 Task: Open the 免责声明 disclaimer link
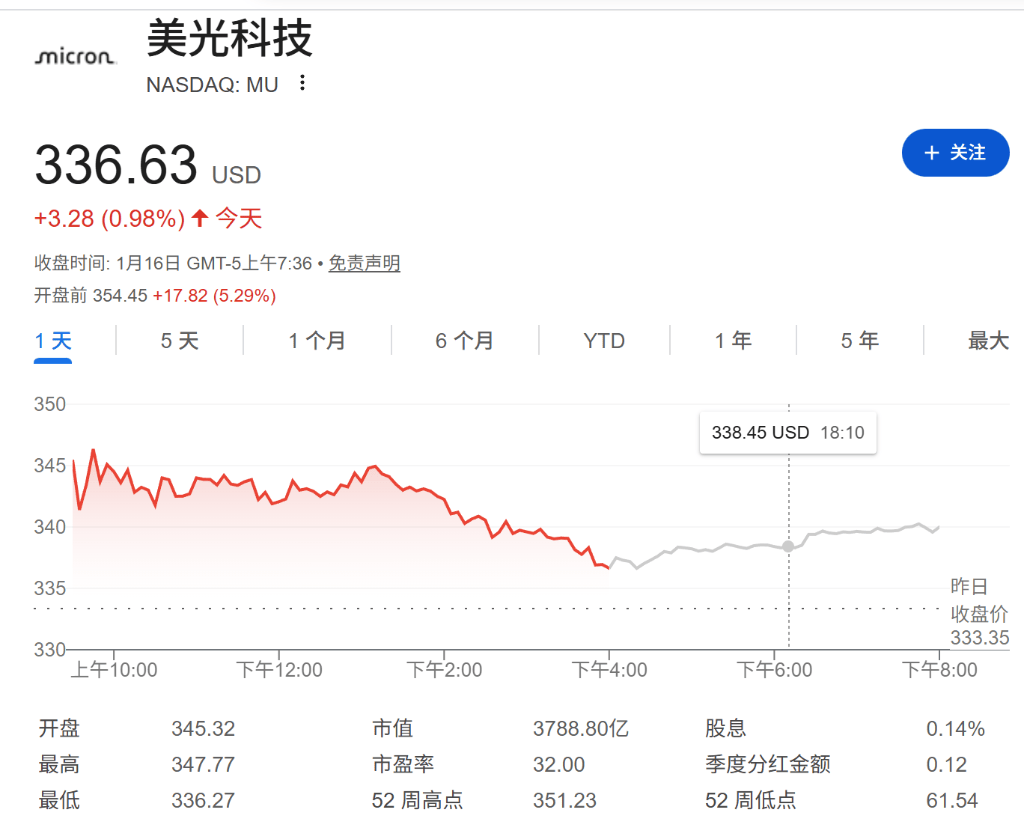tap(364, 264)
